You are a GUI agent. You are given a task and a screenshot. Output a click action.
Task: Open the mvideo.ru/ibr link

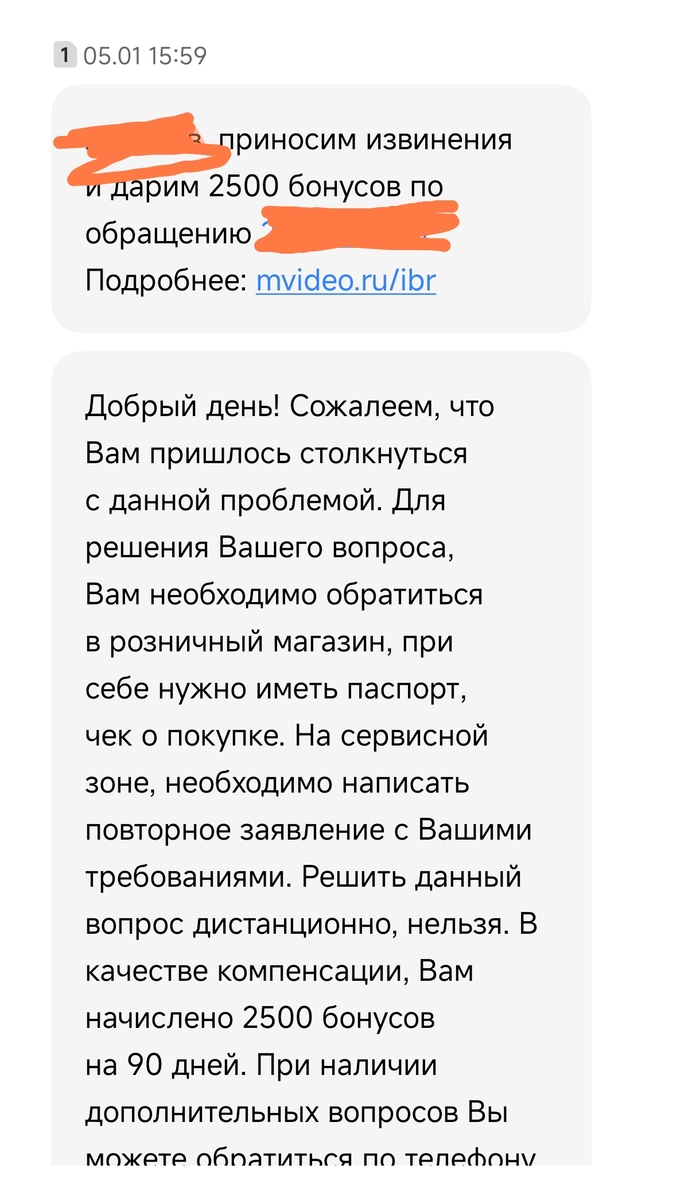pos(345,280)
